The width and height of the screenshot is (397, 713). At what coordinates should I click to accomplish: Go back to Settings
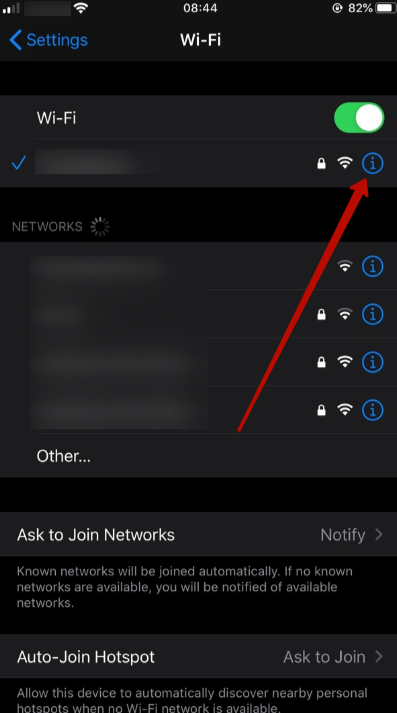click(x=48, y=40)
